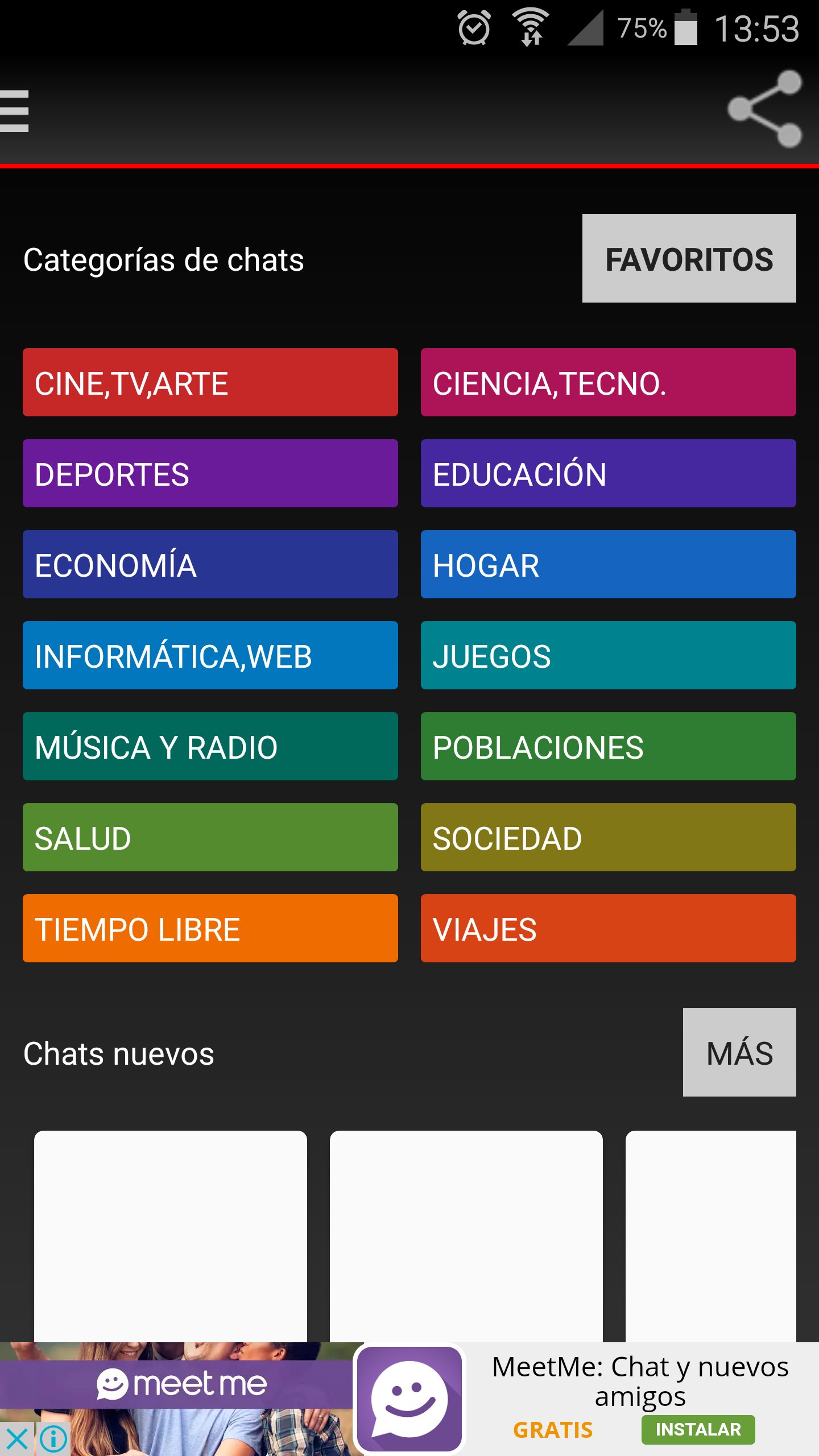Open the JUEGOS category
The height and width of the screenshot is (1456, 819).
pyautogui.click(x=607, y=656)
